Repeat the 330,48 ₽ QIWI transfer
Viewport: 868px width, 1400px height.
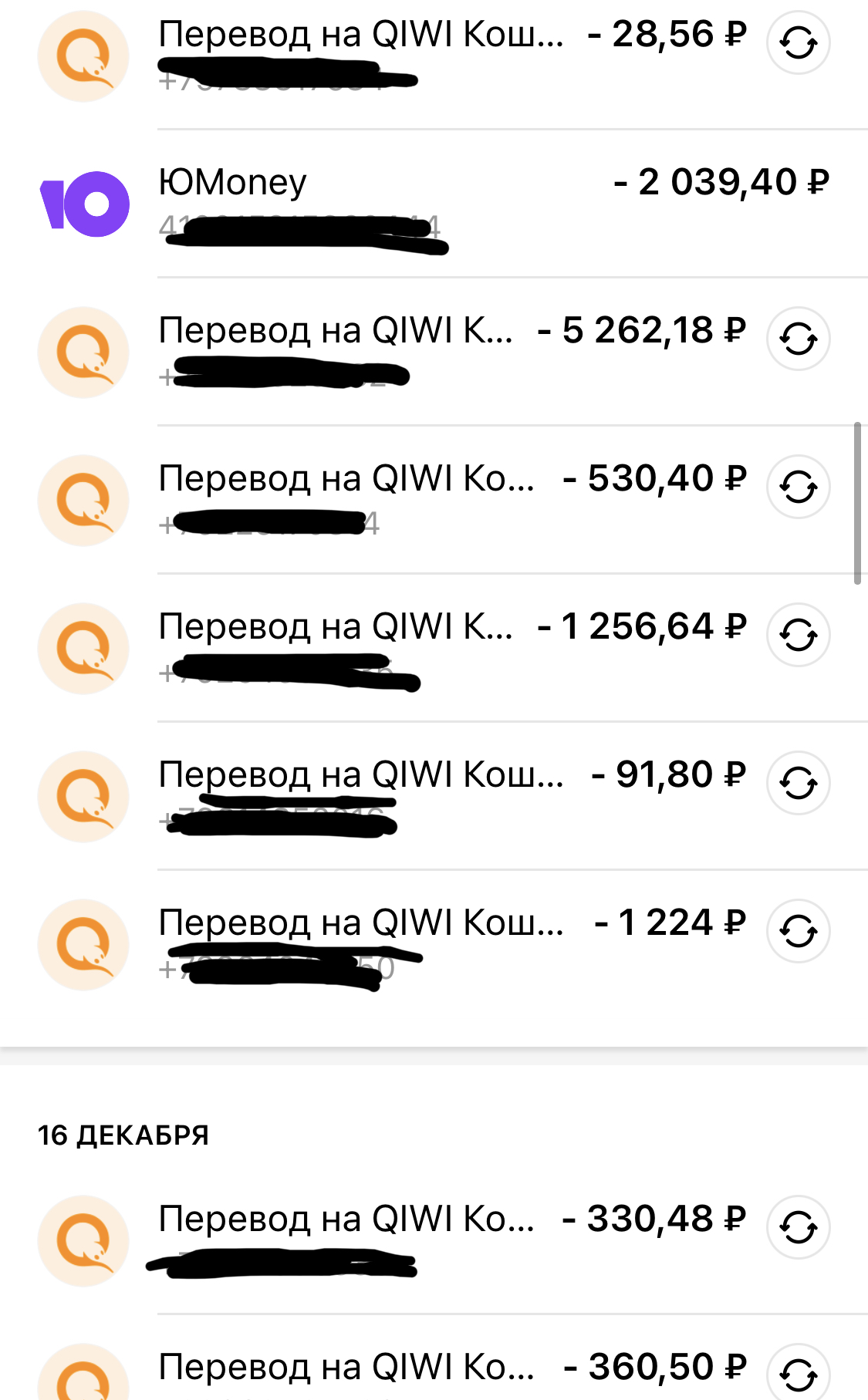(x=798, y=1228)
